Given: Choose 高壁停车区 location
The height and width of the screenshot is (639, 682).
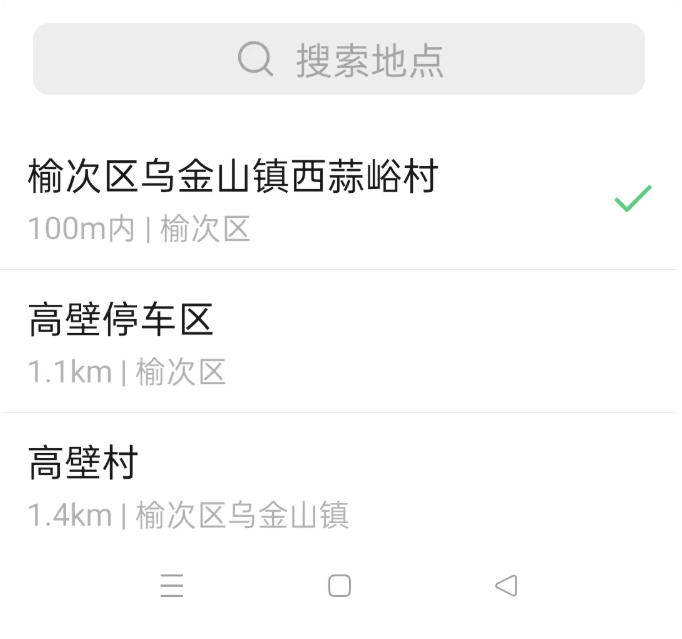Looking at the screenshot, I should pos(122,341).
